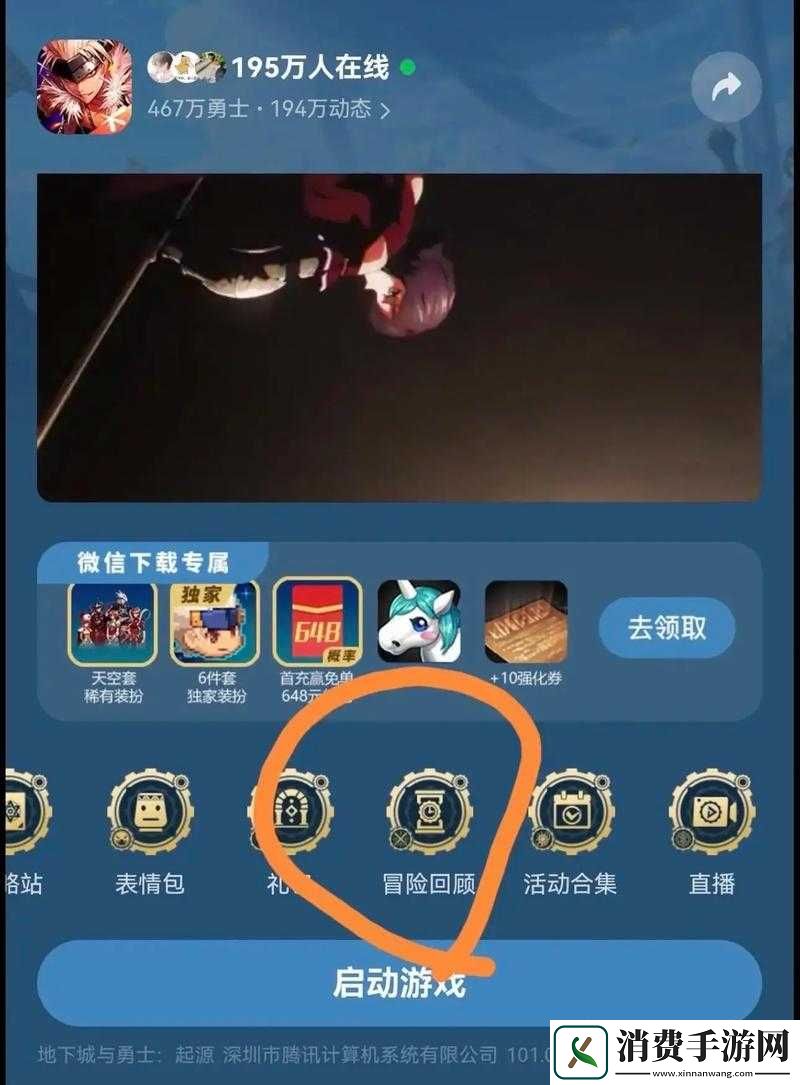Open the 6件套独家装扮 reward

215,624
